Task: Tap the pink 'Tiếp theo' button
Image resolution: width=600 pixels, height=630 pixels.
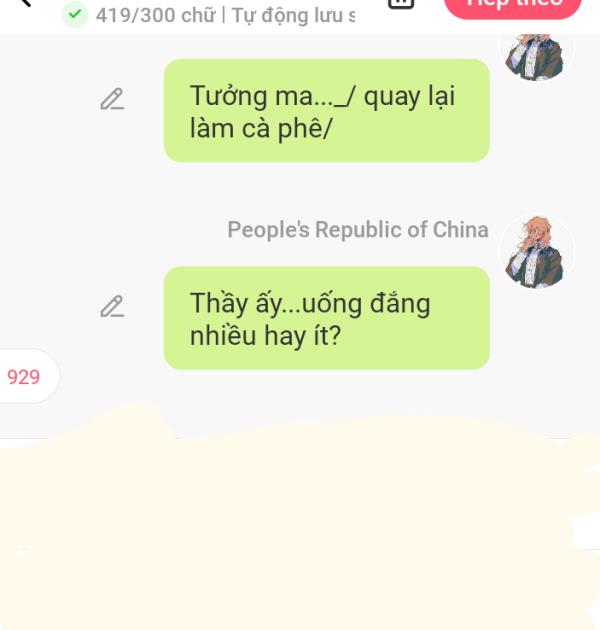Action: pos(513,6)
